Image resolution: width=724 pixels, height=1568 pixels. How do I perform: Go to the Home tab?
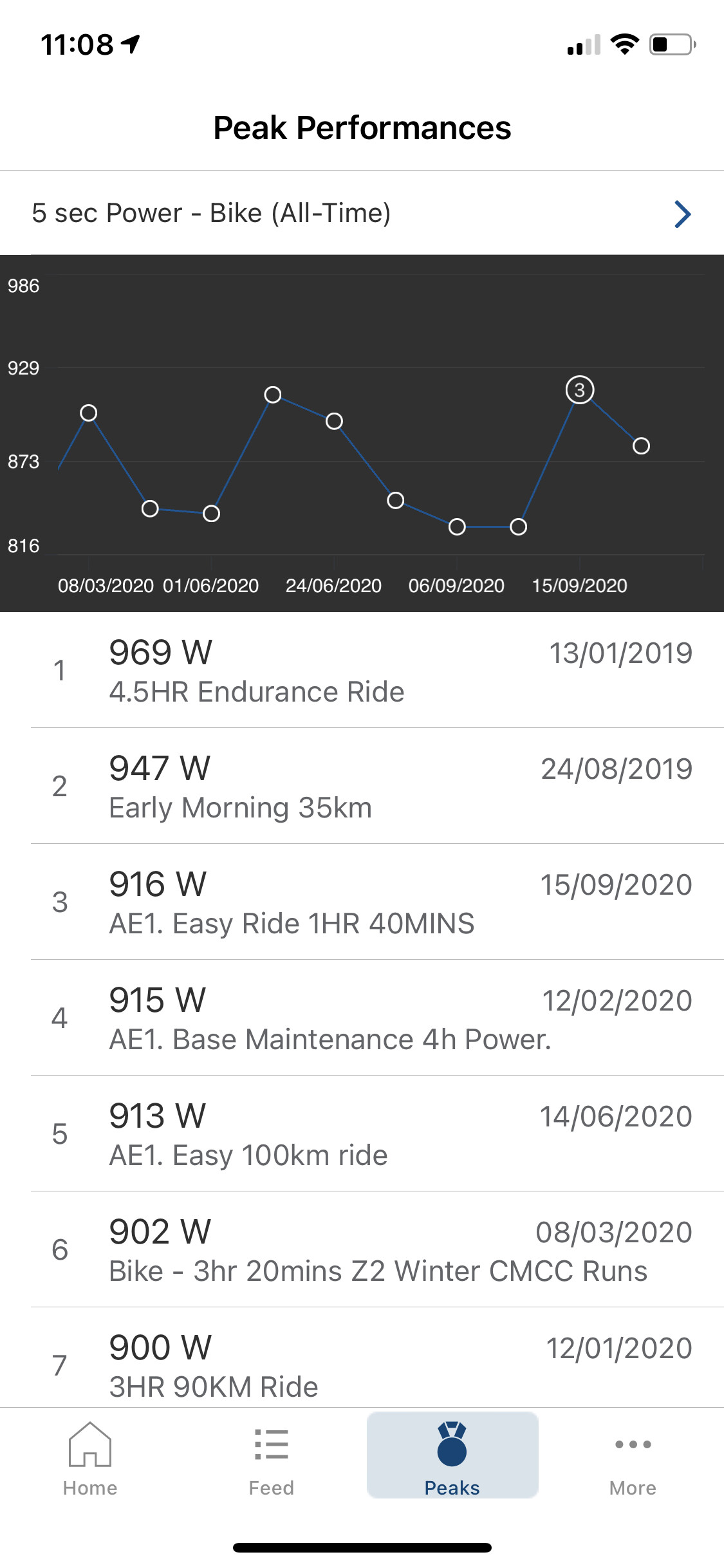(90, 1459)
